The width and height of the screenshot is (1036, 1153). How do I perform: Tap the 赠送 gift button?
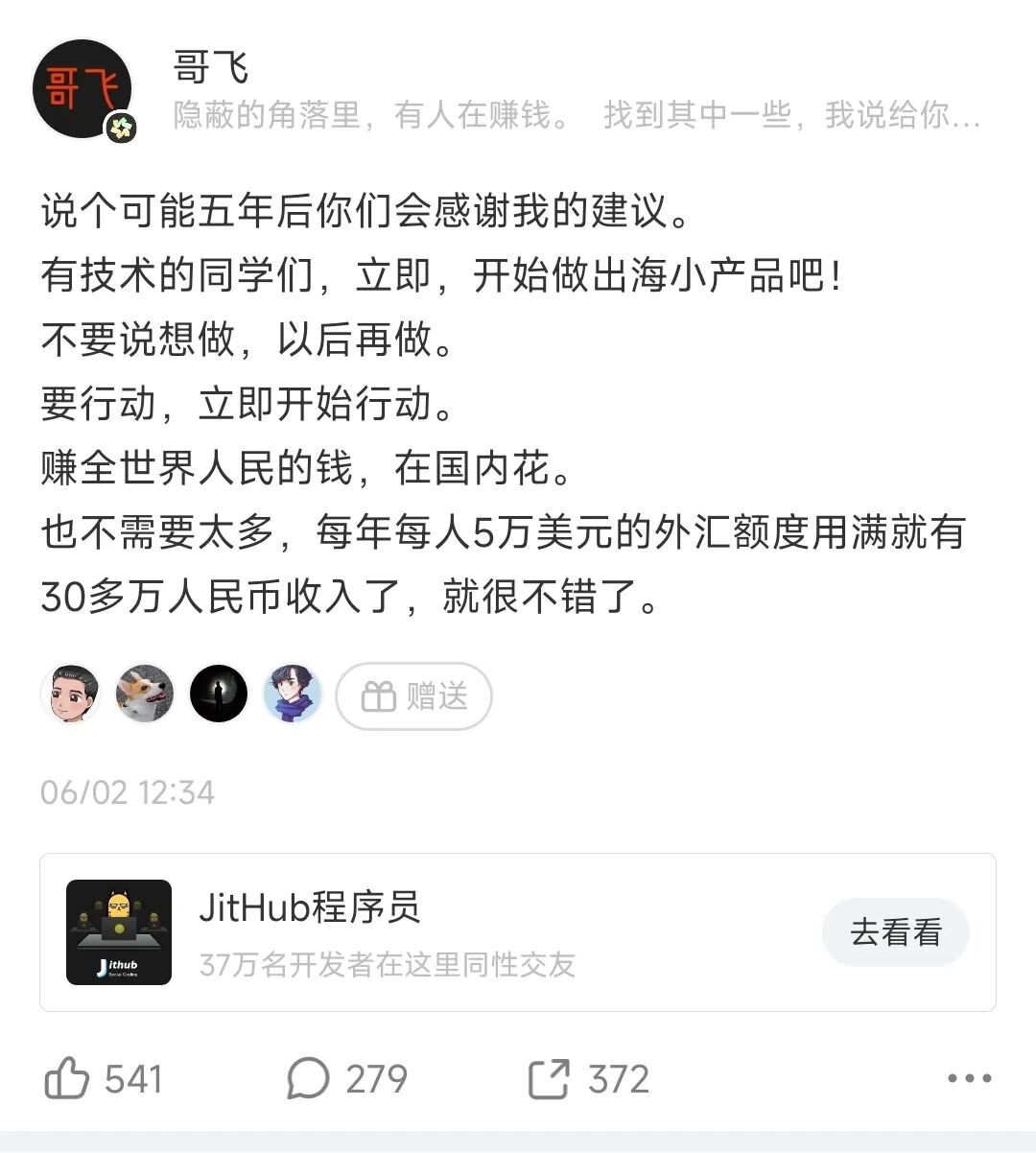[413, 695]
